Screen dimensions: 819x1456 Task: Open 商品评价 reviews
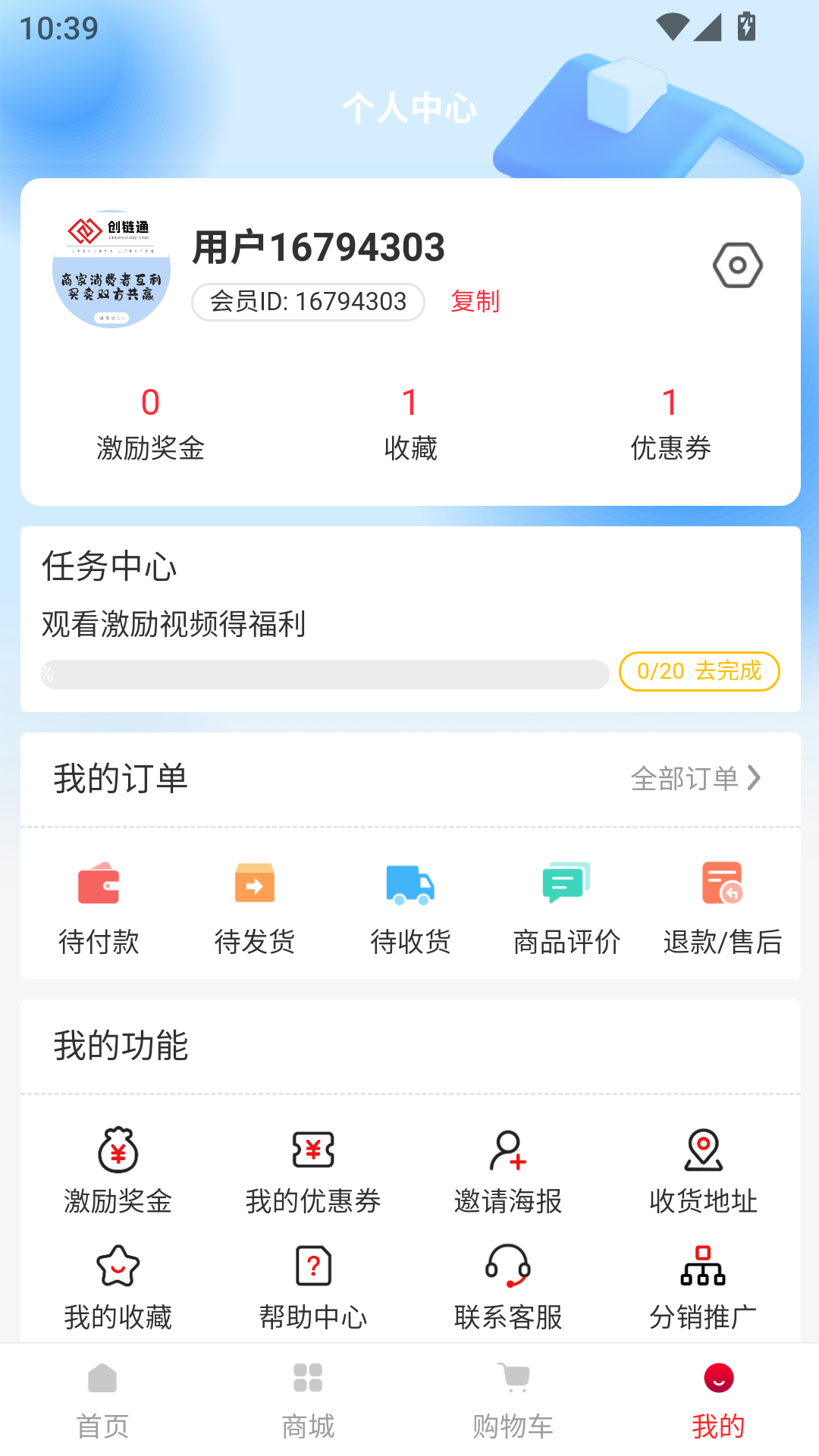click(x=566, y=907)
